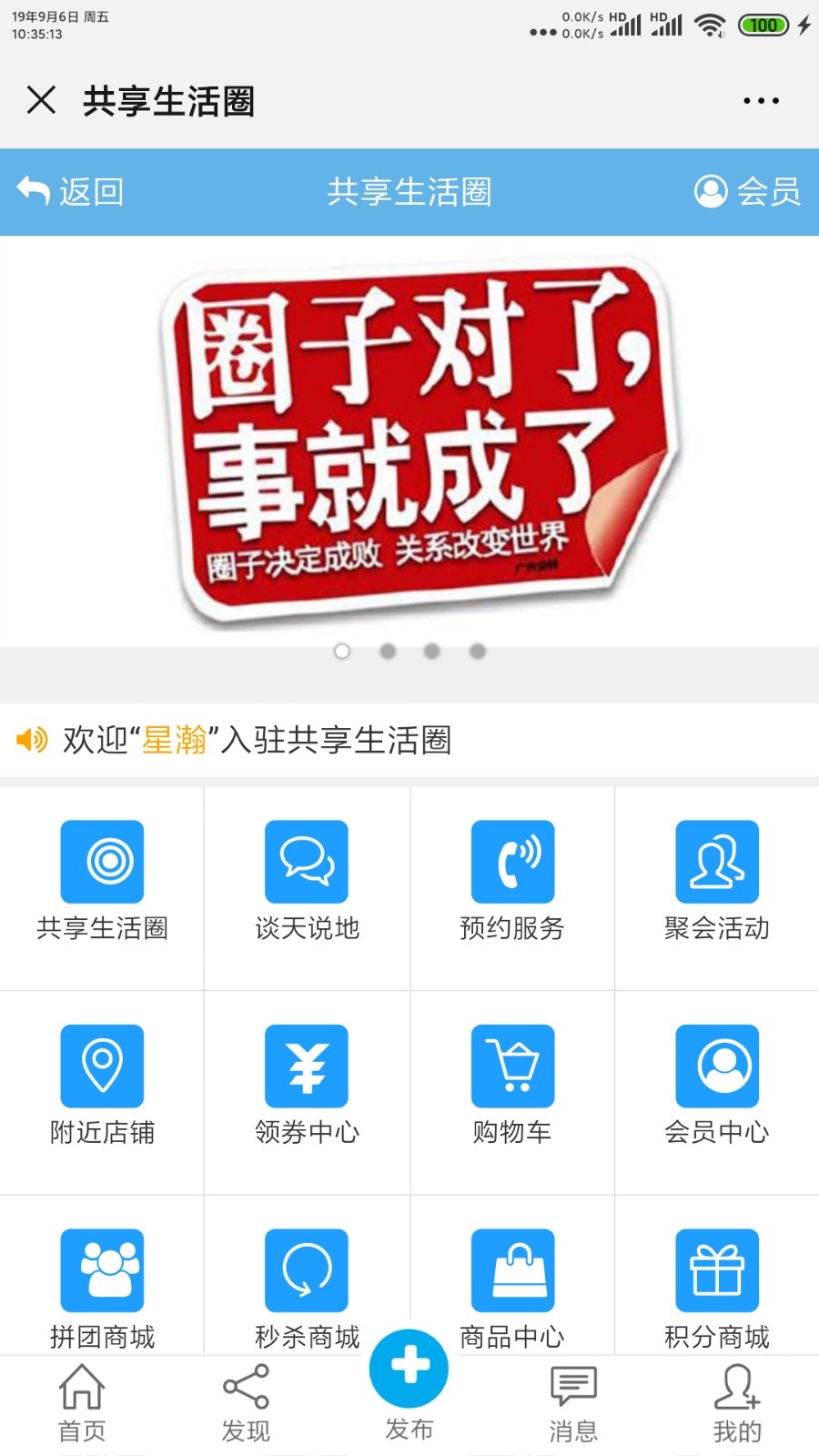Close the 共享生活圈 page with X
The image size is (819, 1456).
41,100
